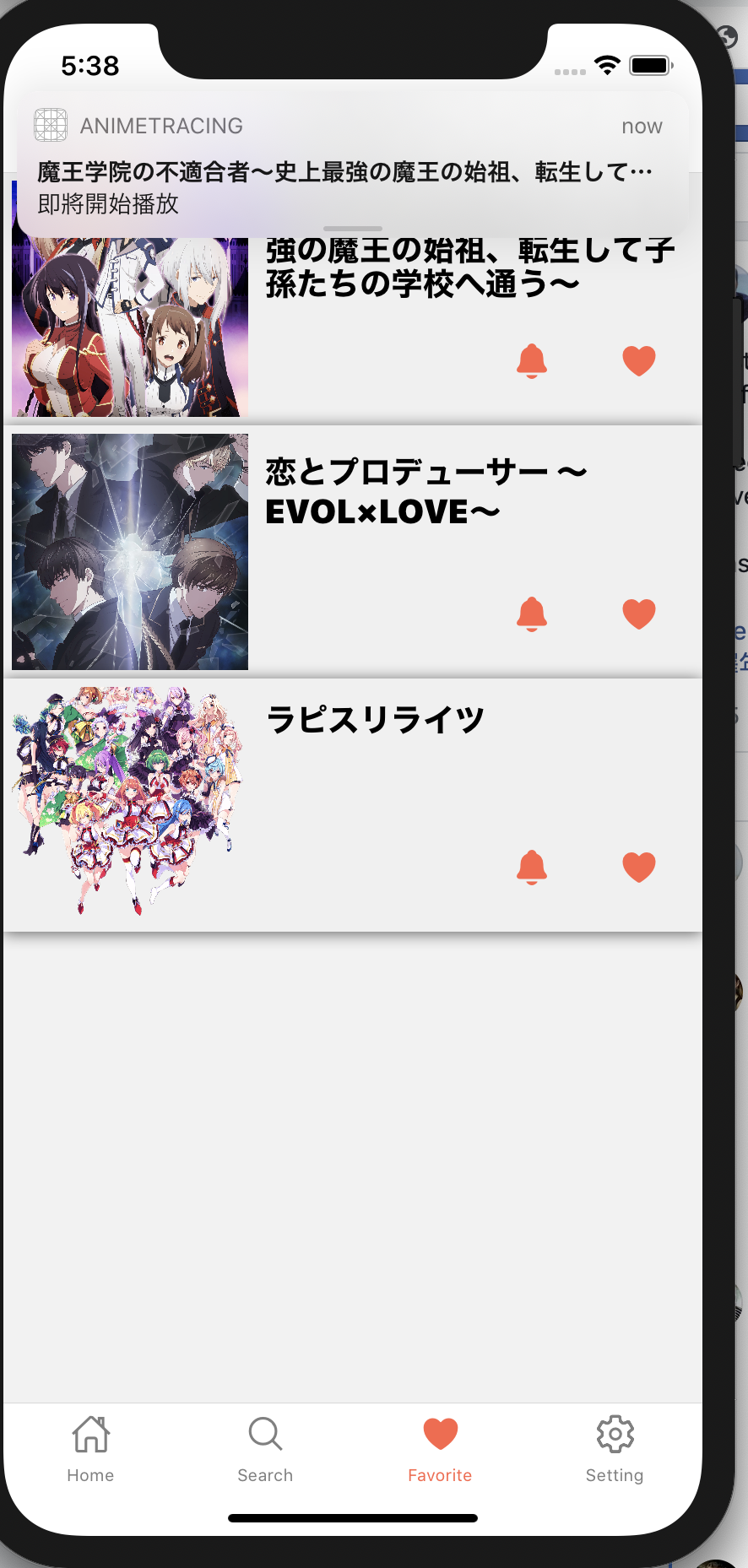Toggle reminder bell for 恋とプロデューサー

coord(532,614)
